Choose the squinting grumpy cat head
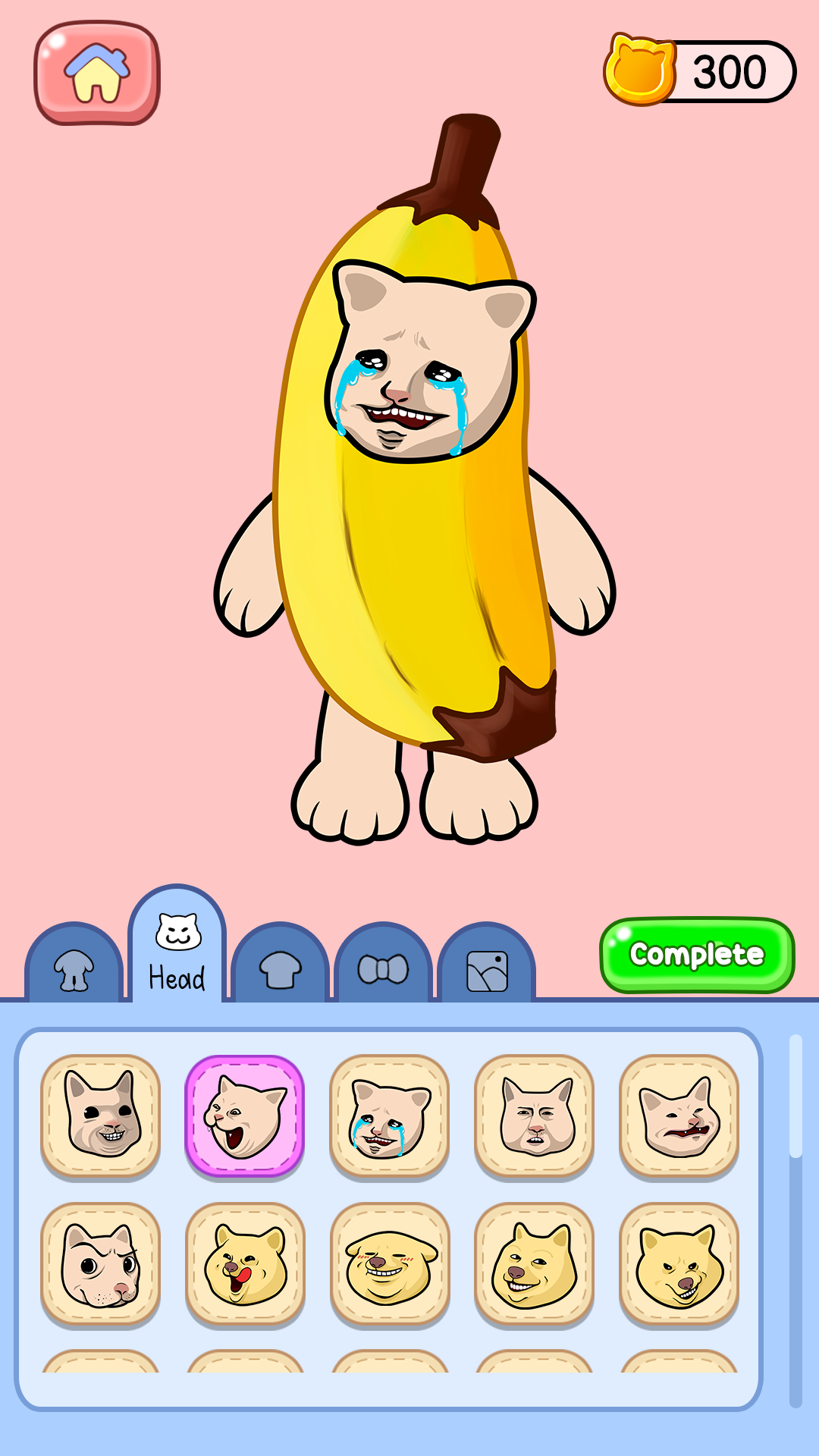Viewport: 819px width, 1456px height. coord(535,1116)
